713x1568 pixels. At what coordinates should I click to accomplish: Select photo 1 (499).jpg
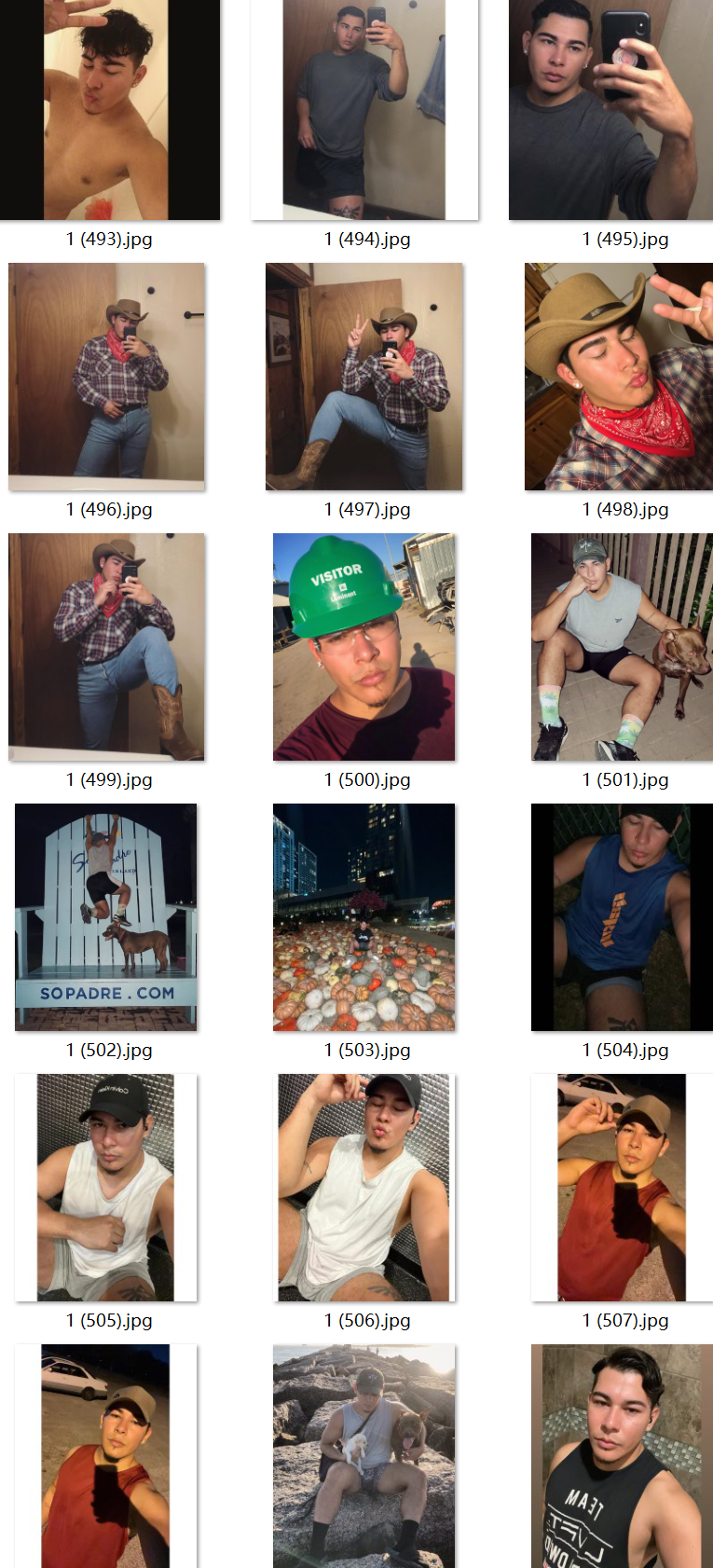point(106,646)
